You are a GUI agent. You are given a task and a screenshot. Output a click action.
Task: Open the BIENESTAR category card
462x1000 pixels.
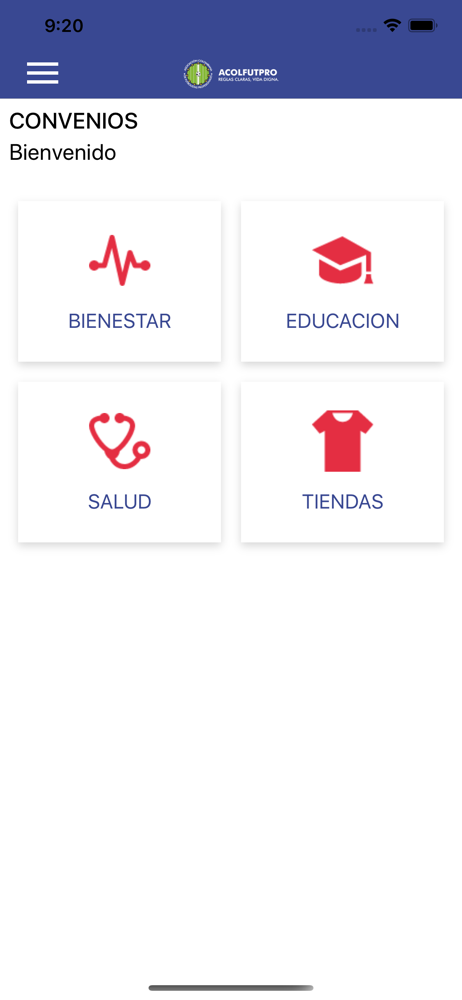tap(119, 281)
